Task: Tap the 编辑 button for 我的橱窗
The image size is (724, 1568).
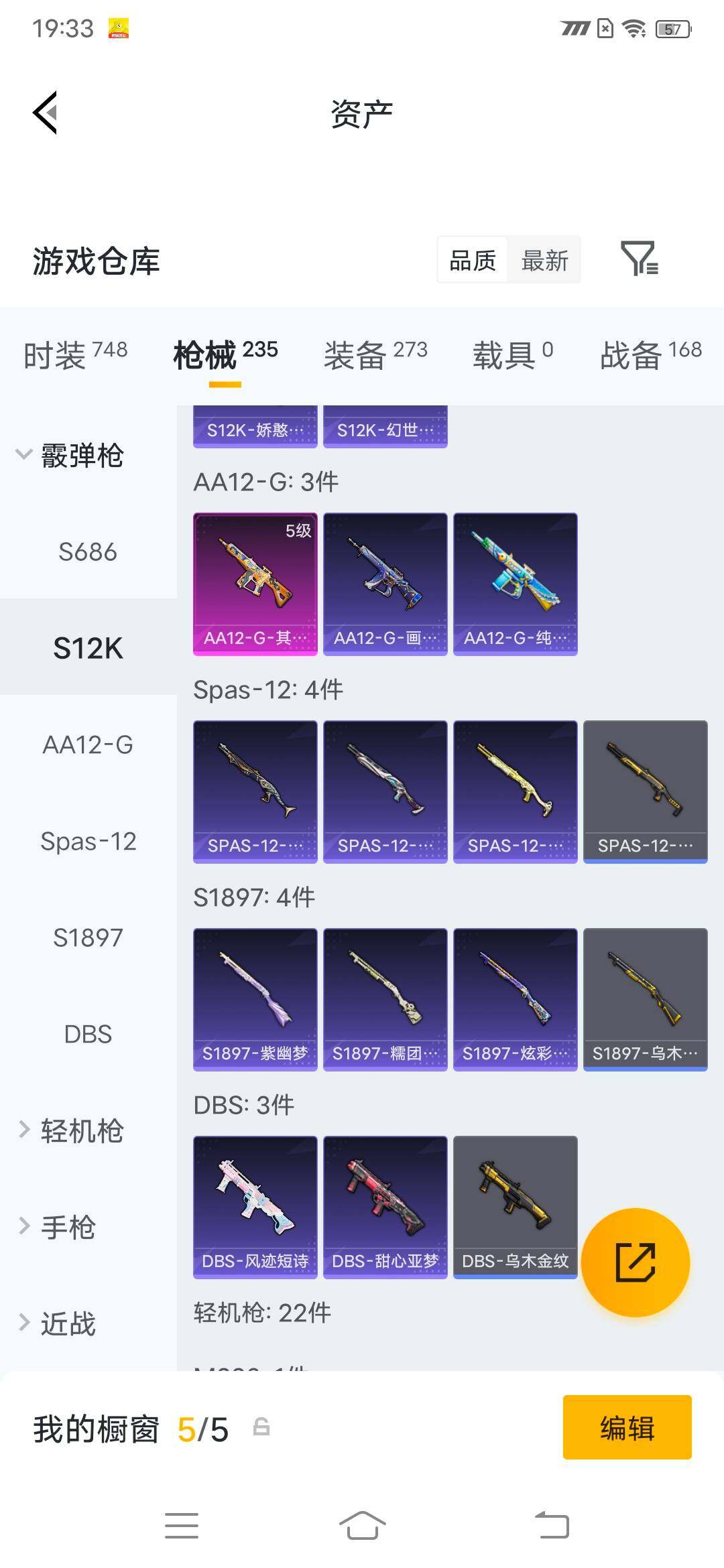Action: click(x=627, y=1427)
